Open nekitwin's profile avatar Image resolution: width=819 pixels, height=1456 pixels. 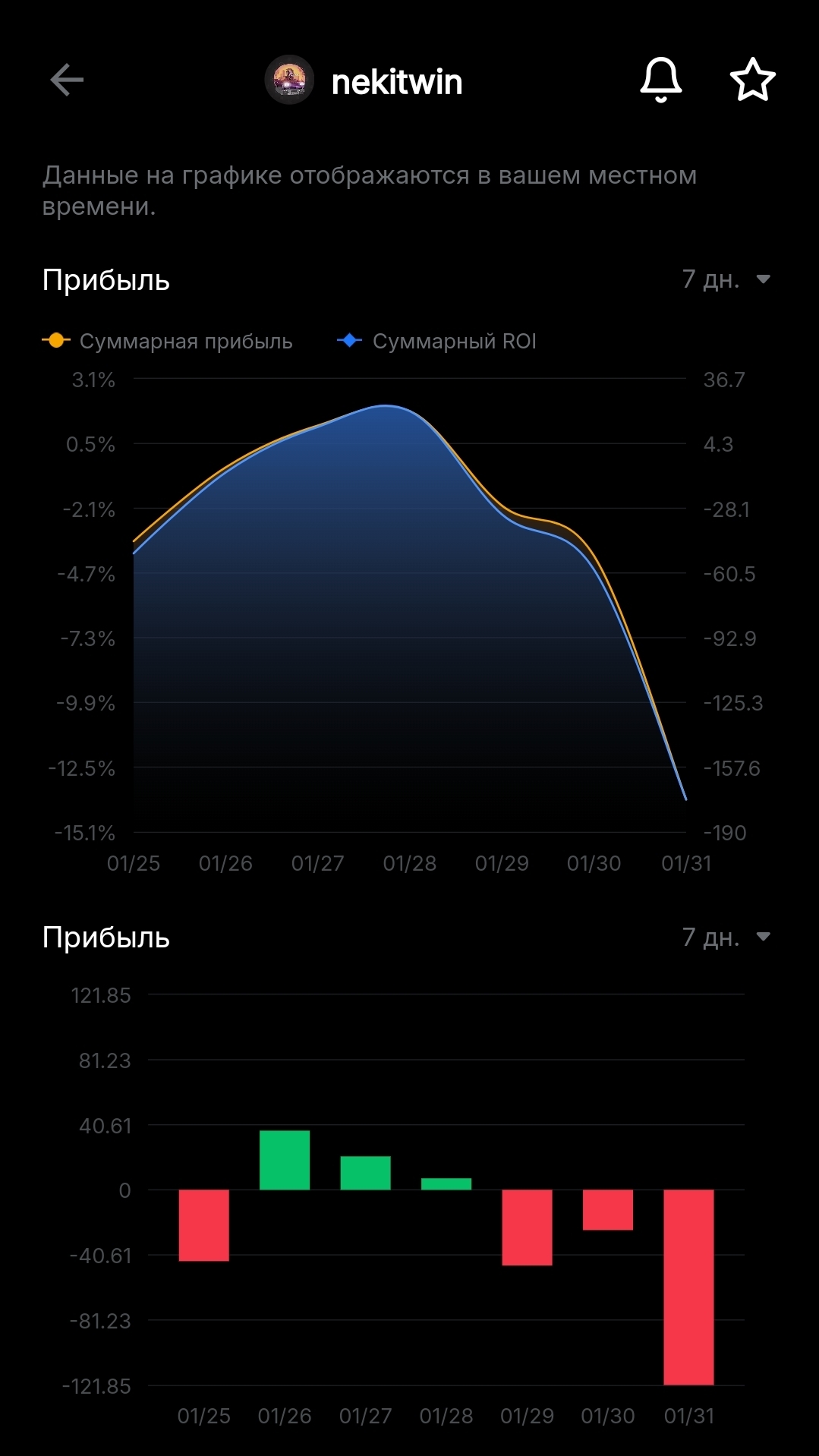289,80
